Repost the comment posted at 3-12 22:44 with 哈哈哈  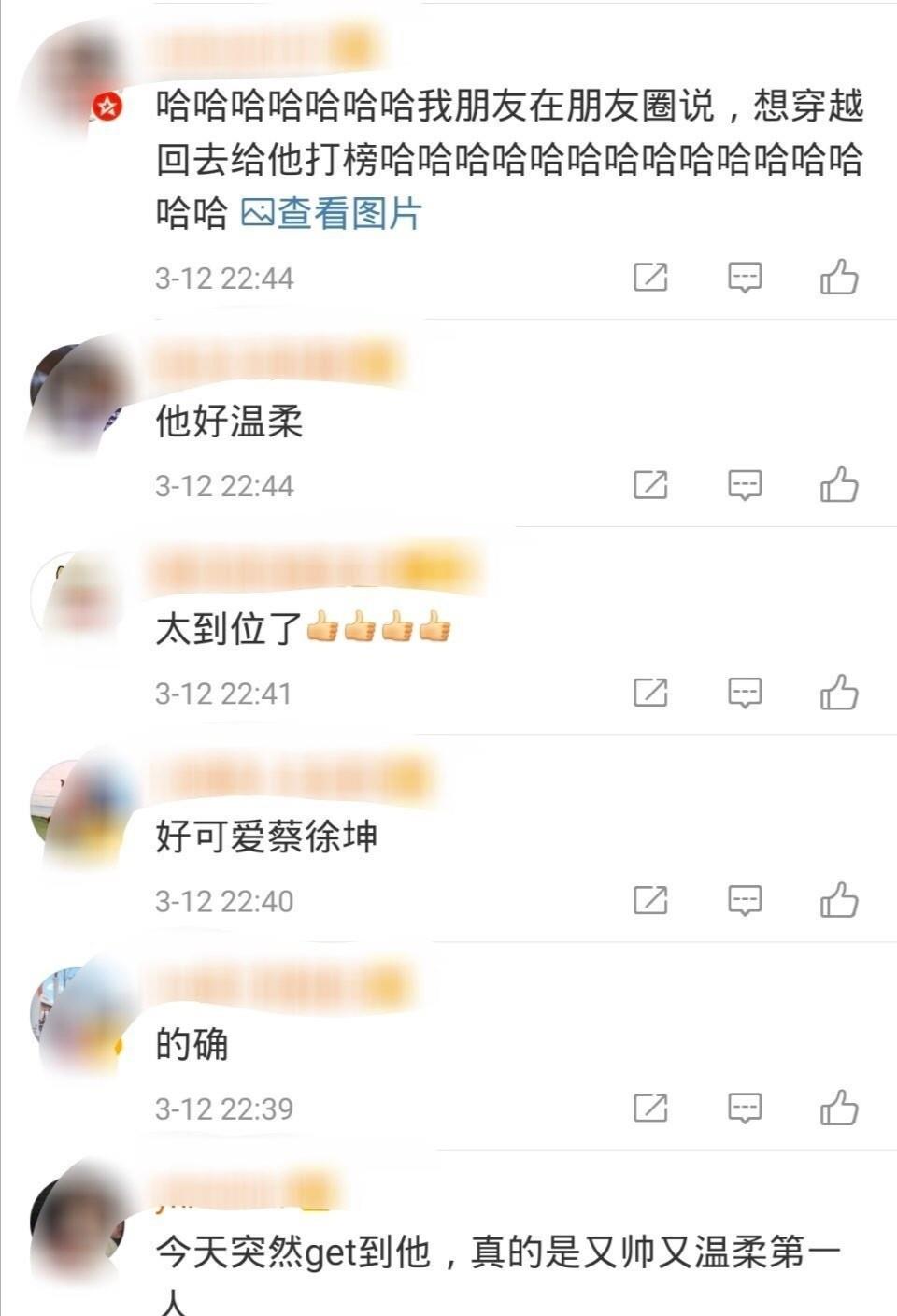(x=650, y=277)
